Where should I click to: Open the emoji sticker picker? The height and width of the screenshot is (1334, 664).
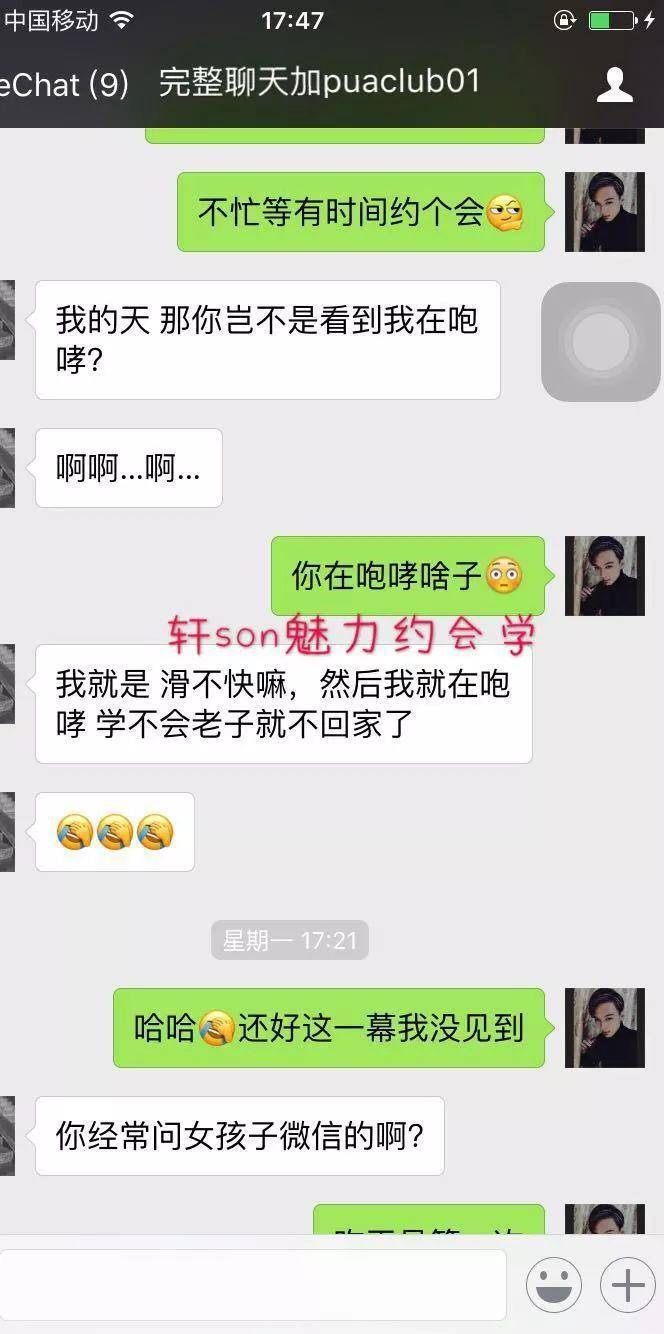click(x=554, y=1284)
